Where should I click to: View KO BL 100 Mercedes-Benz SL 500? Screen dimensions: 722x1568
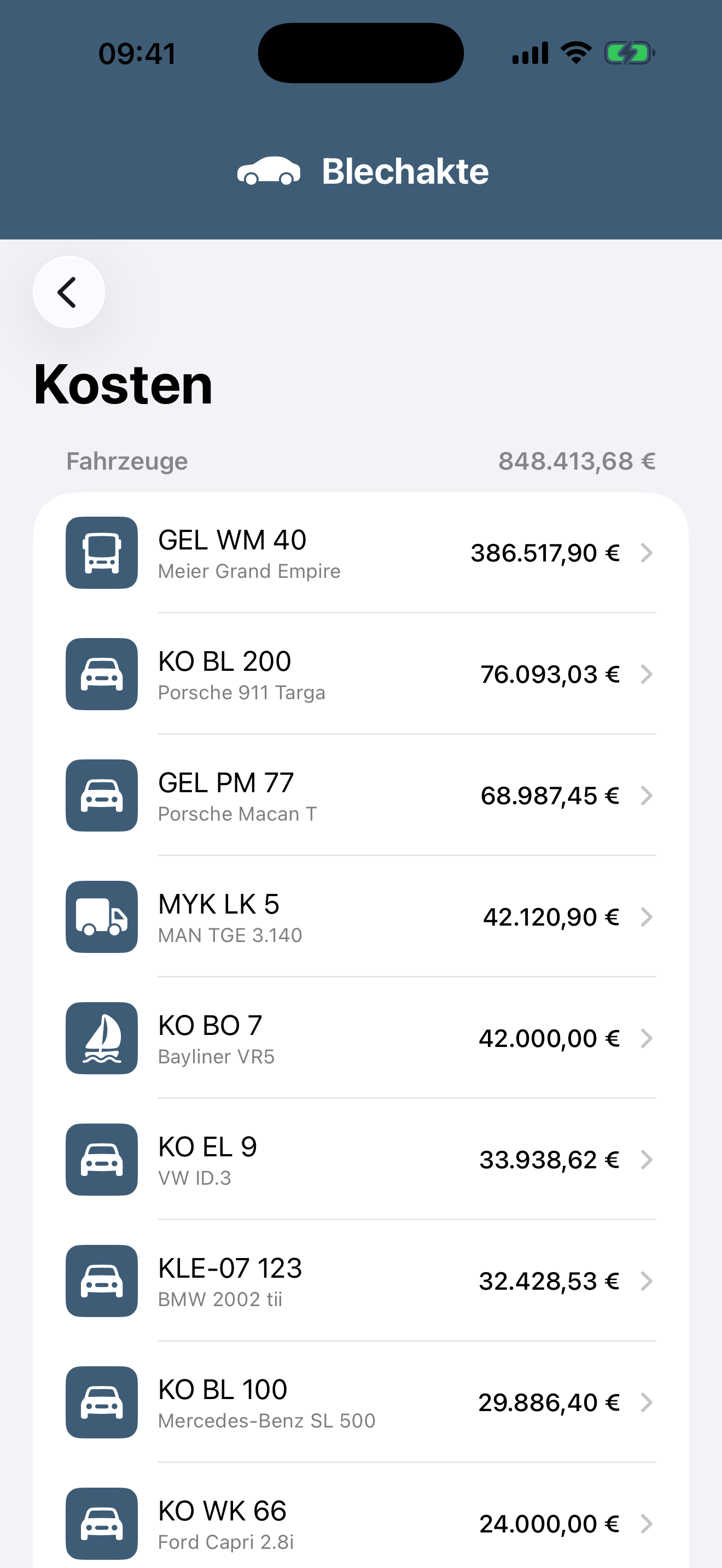(361, 1402)
